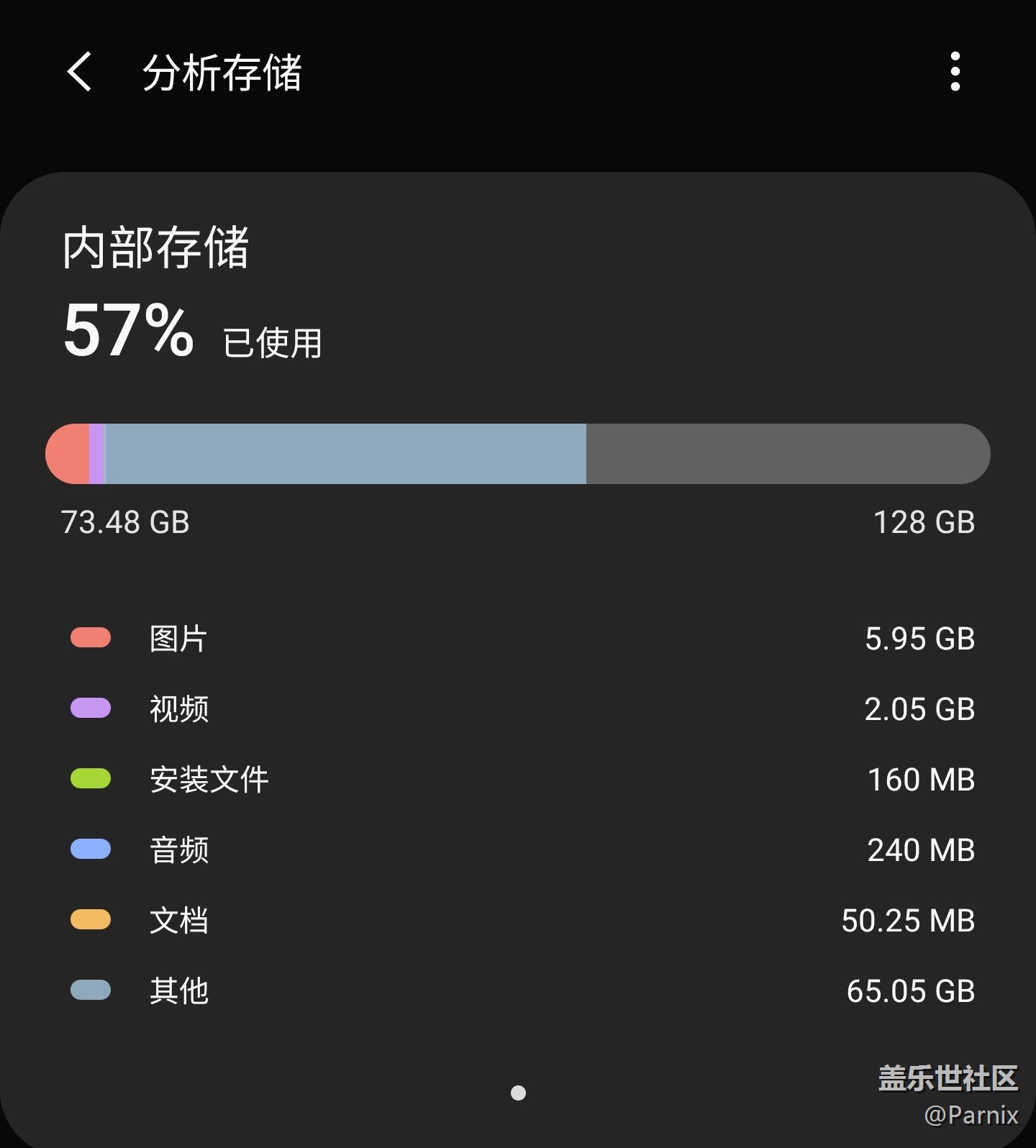The image size is (1036, 1148).
Task: Go back from 分析存储
Action: click(80, 72)
